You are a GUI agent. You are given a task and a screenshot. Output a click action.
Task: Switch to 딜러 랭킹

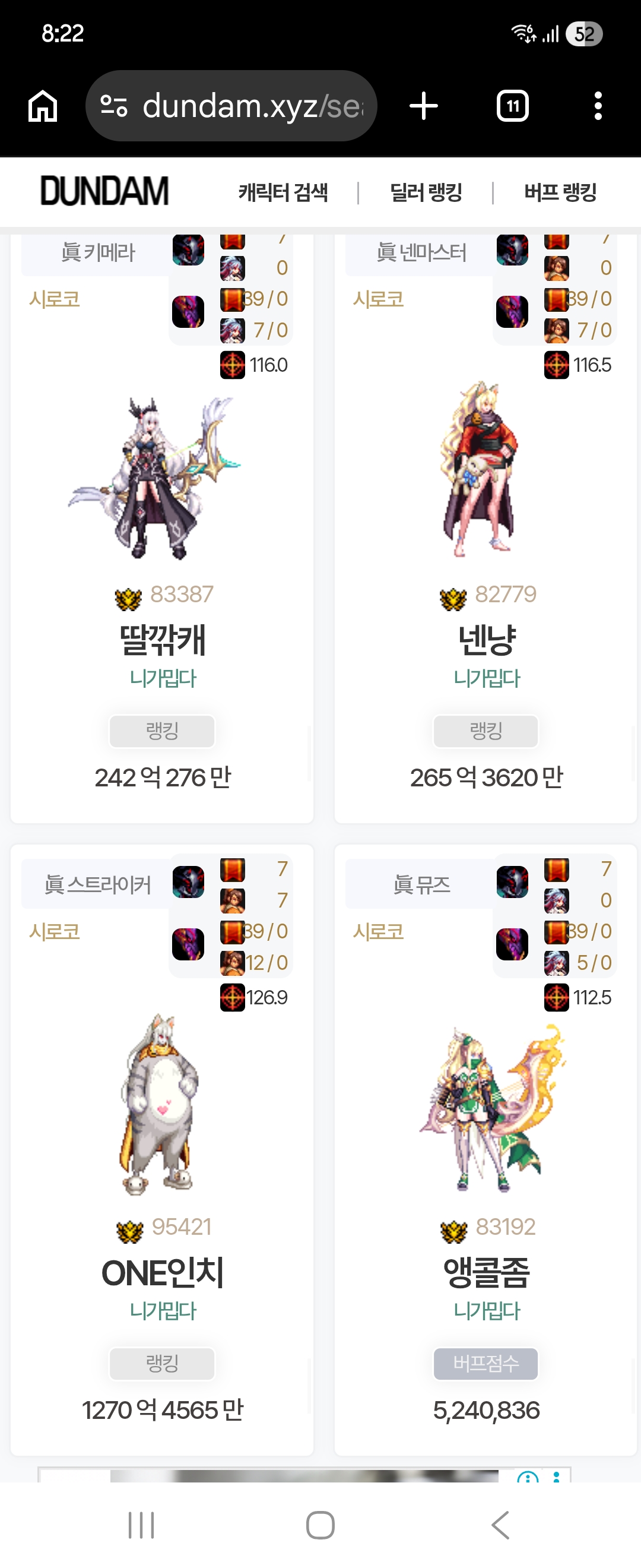[426, 192]
